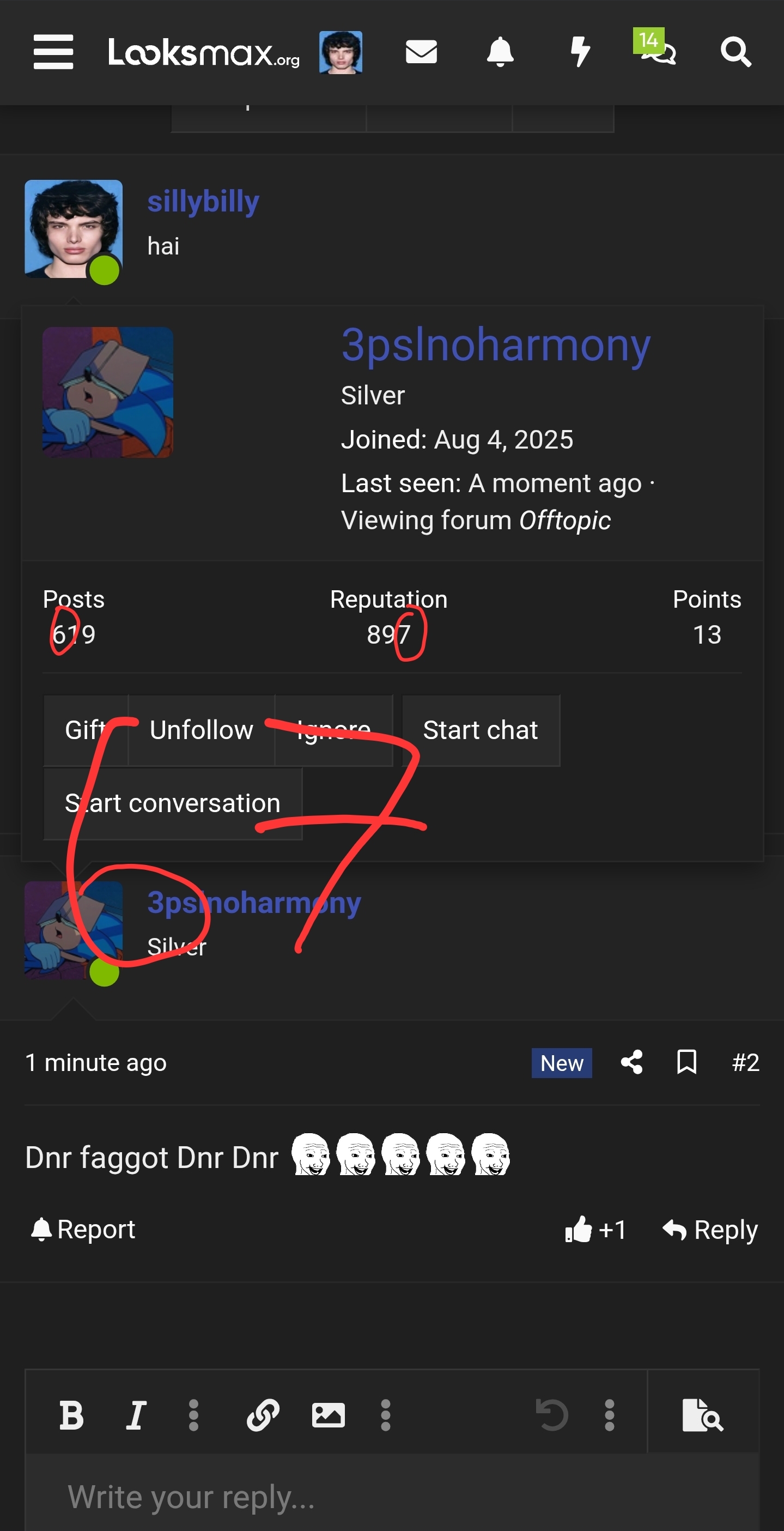
Task: Insert a link in the editor
Action: (x=263, y=1414)
